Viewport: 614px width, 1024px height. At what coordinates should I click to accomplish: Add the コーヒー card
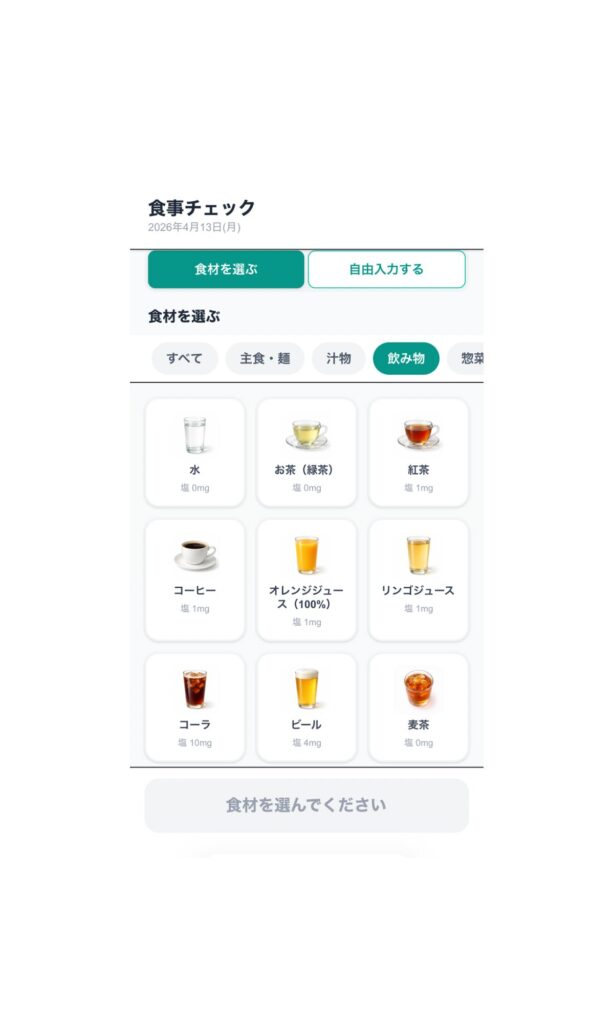195,580
